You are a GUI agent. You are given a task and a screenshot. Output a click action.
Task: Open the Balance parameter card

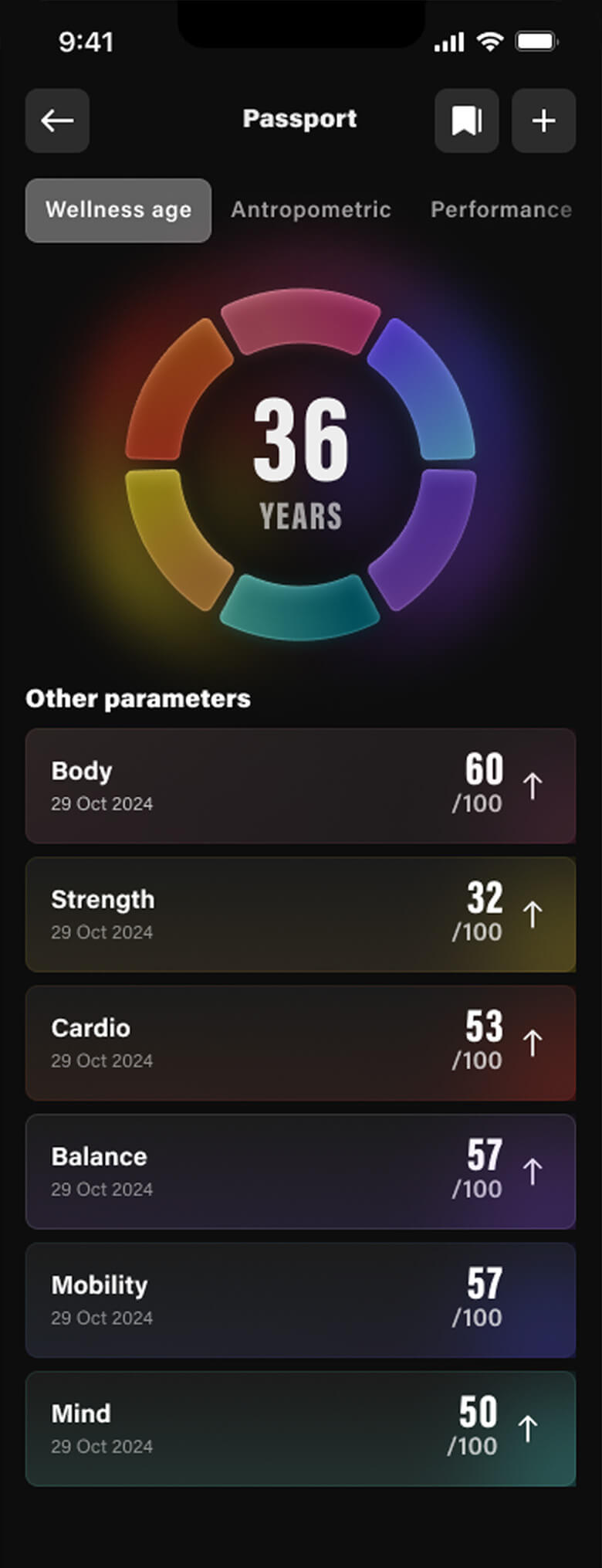[x=300, y=1171]
